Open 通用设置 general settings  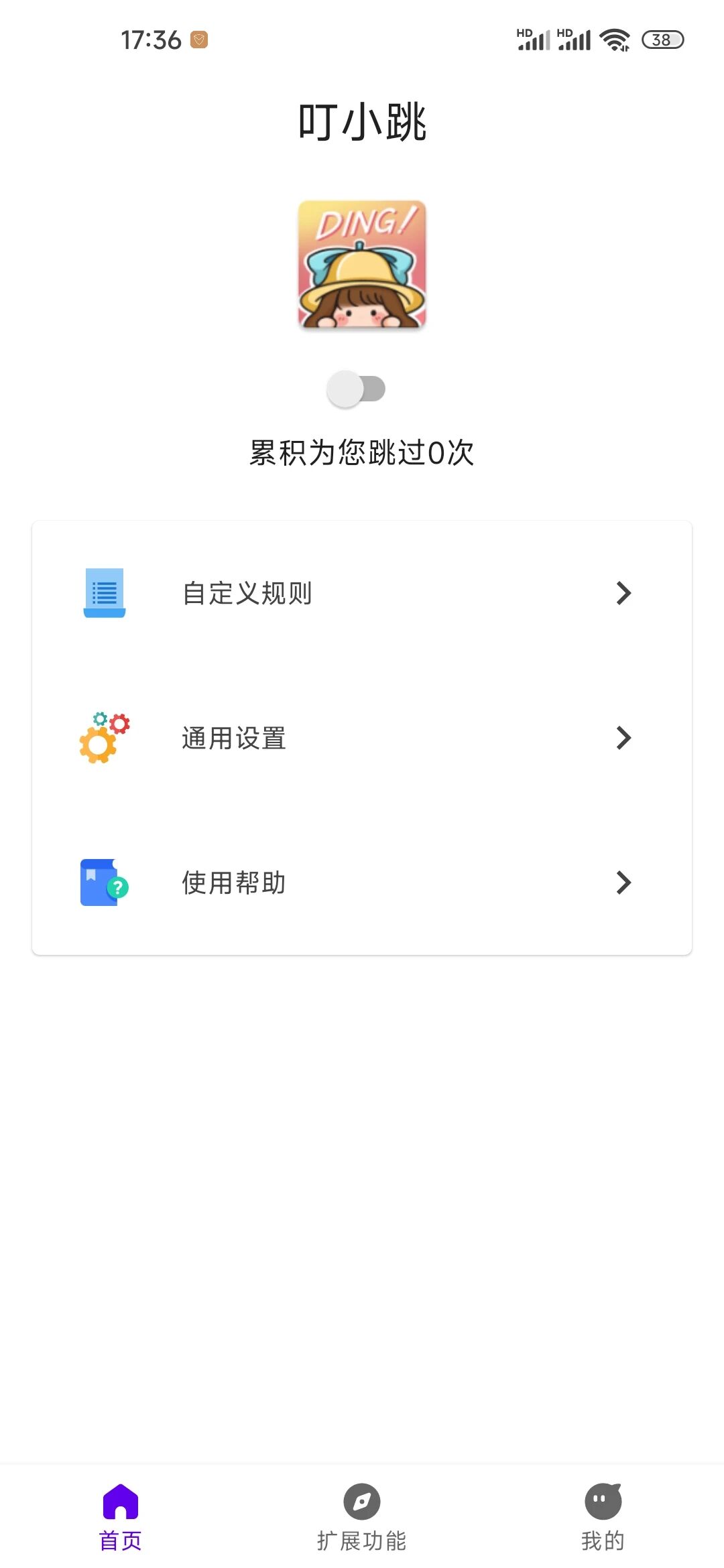[362, 738]
